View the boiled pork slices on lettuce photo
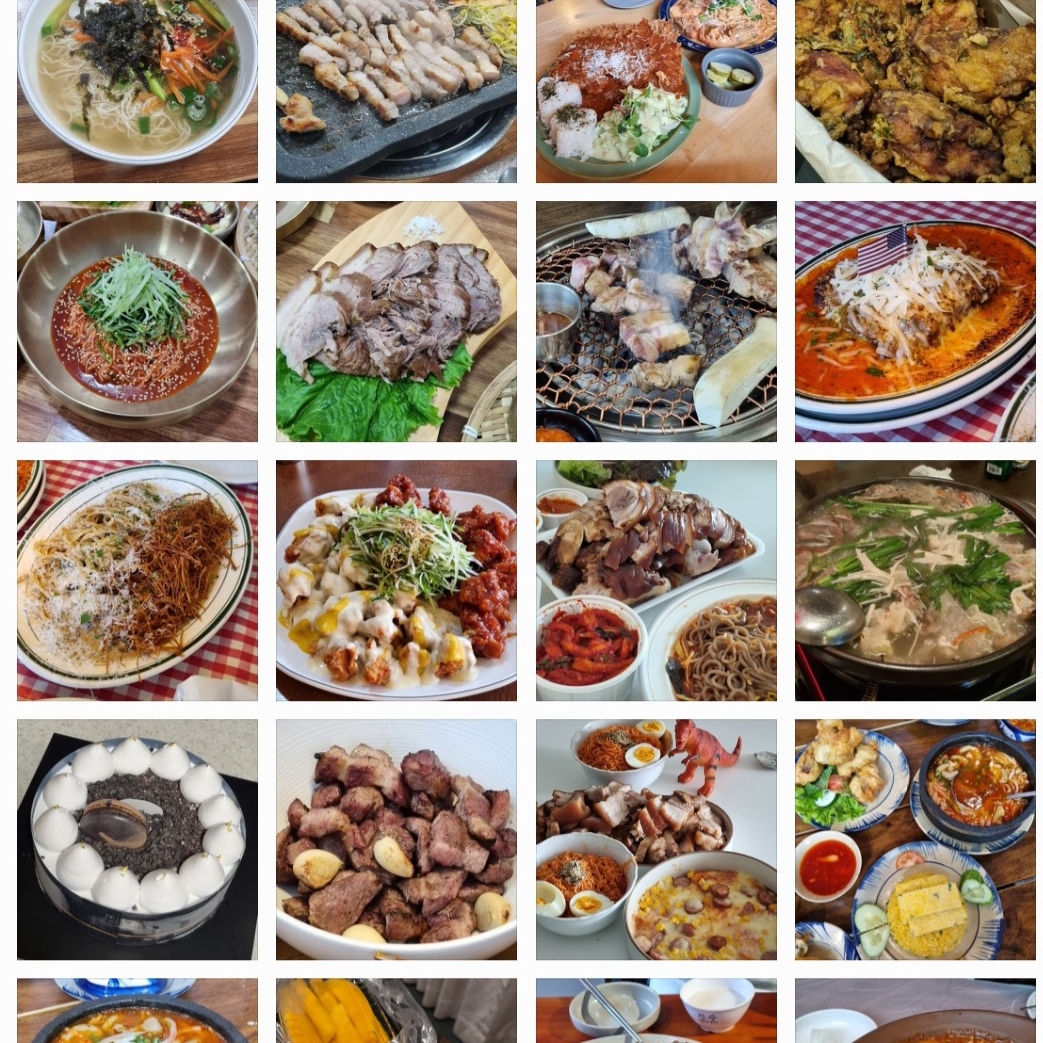The height and width of the screenshot is (1043, 1043). (x=396, y=321)
